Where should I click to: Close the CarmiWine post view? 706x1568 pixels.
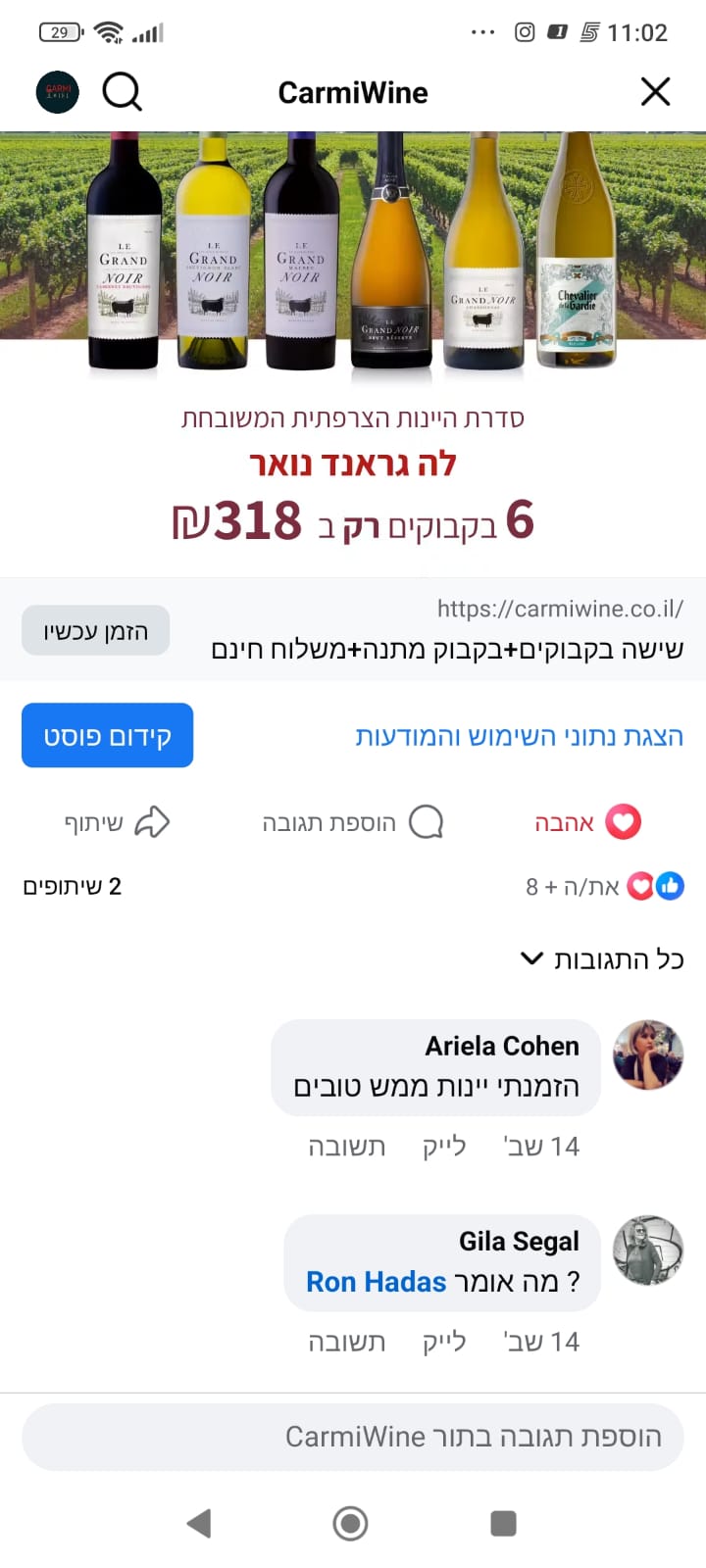pyautogui.click(x=655, y=92)
